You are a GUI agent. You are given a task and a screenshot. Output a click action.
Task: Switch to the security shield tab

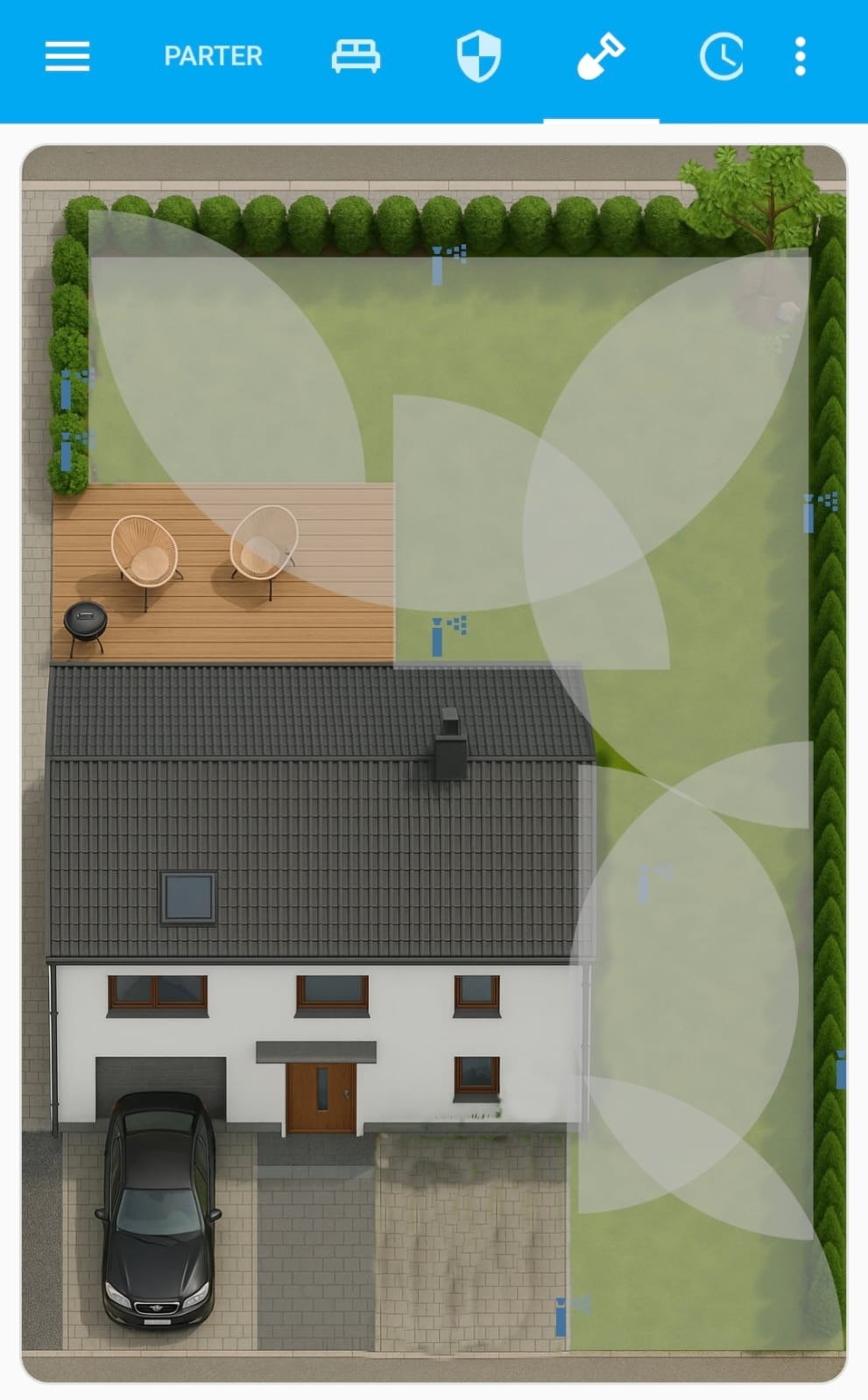pos(479,57)
